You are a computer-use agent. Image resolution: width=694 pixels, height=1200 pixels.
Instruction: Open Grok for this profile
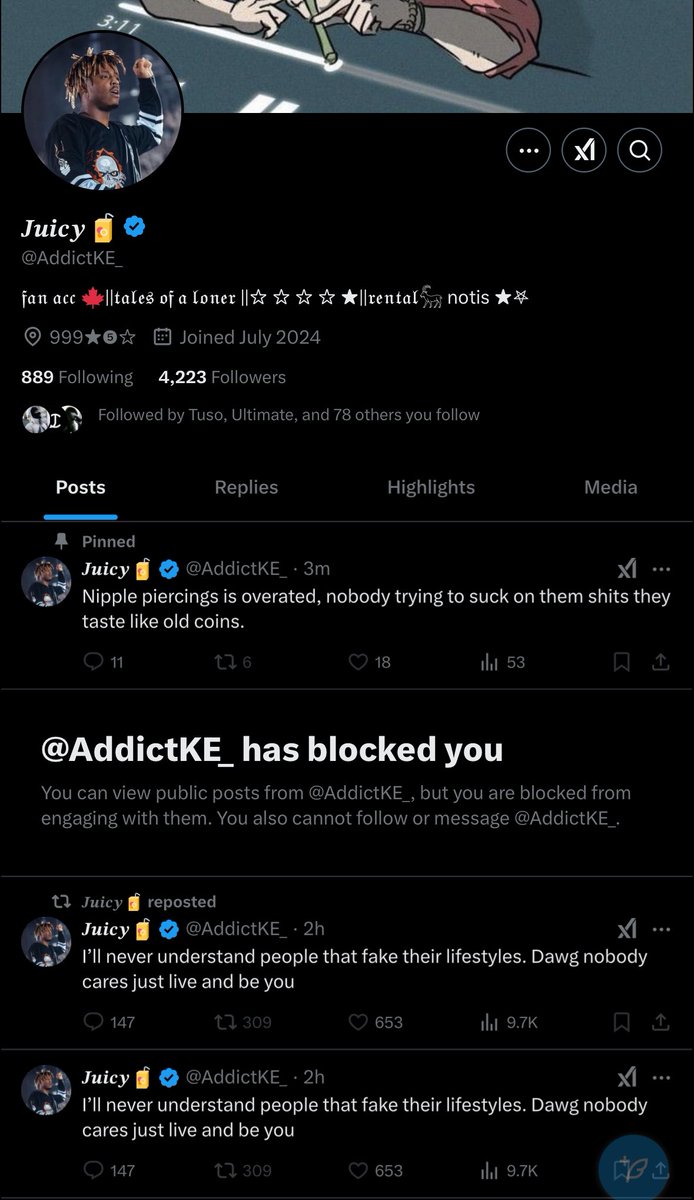(584, 151)
